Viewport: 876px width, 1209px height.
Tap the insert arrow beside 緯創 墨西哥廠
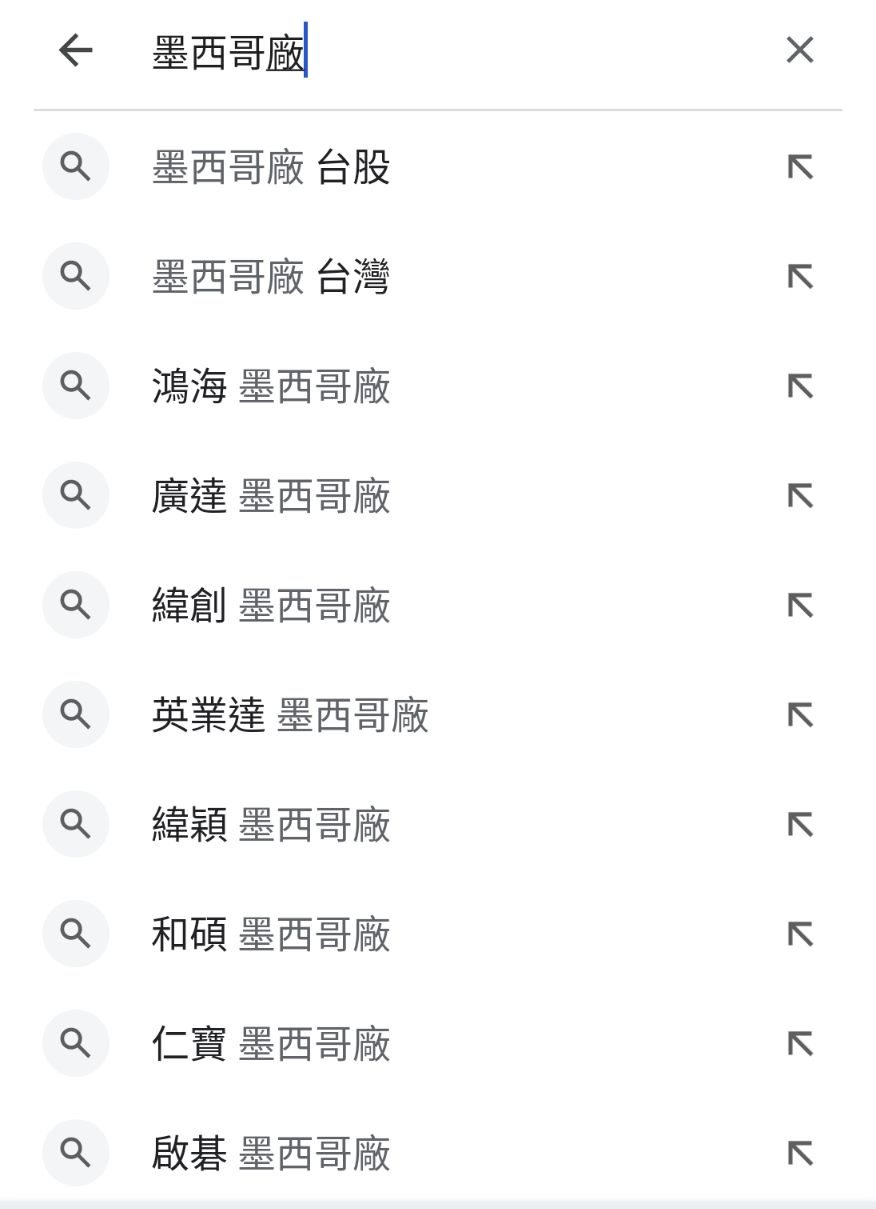[x=800, y=606]
